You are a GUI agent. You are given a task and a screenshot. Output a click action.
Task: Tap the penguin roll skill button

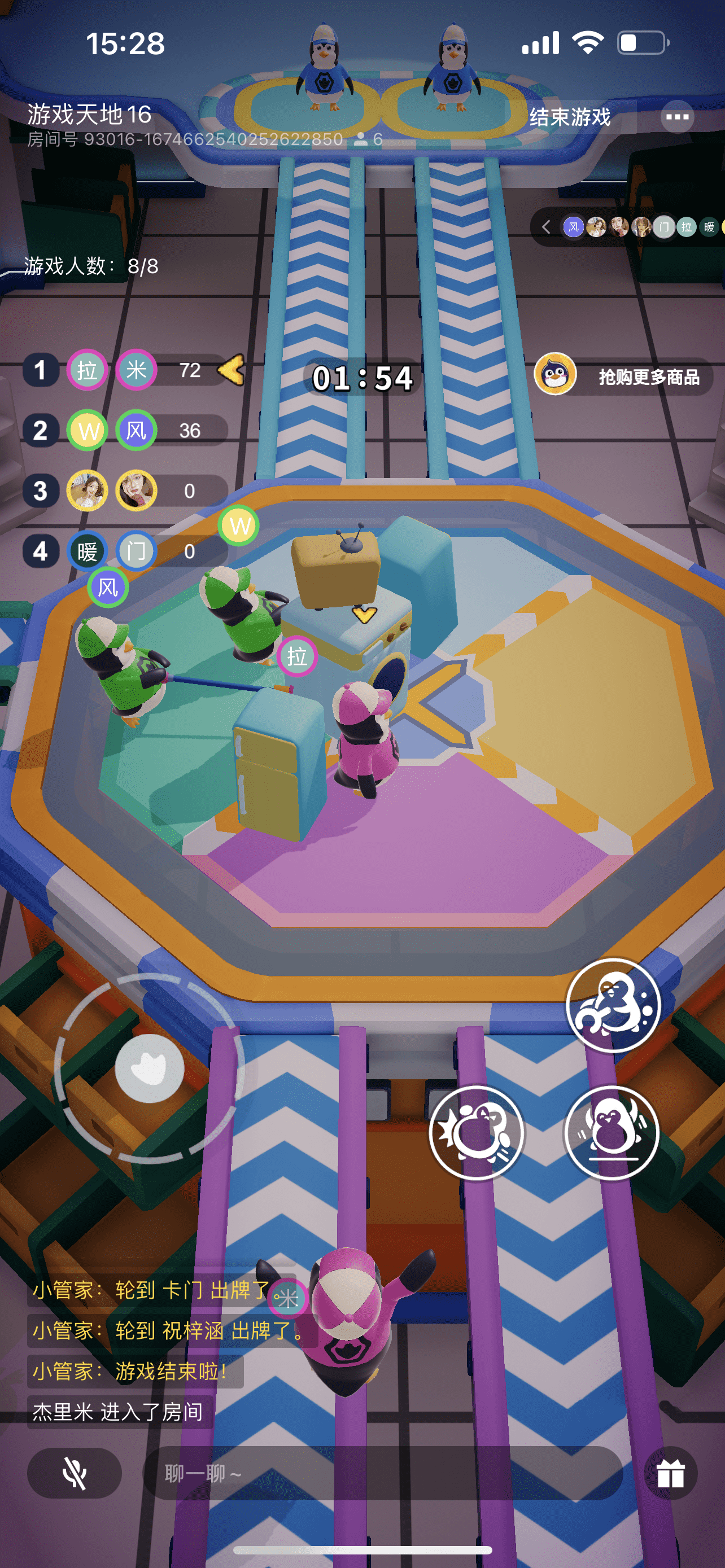click(x=613, y=1006)
